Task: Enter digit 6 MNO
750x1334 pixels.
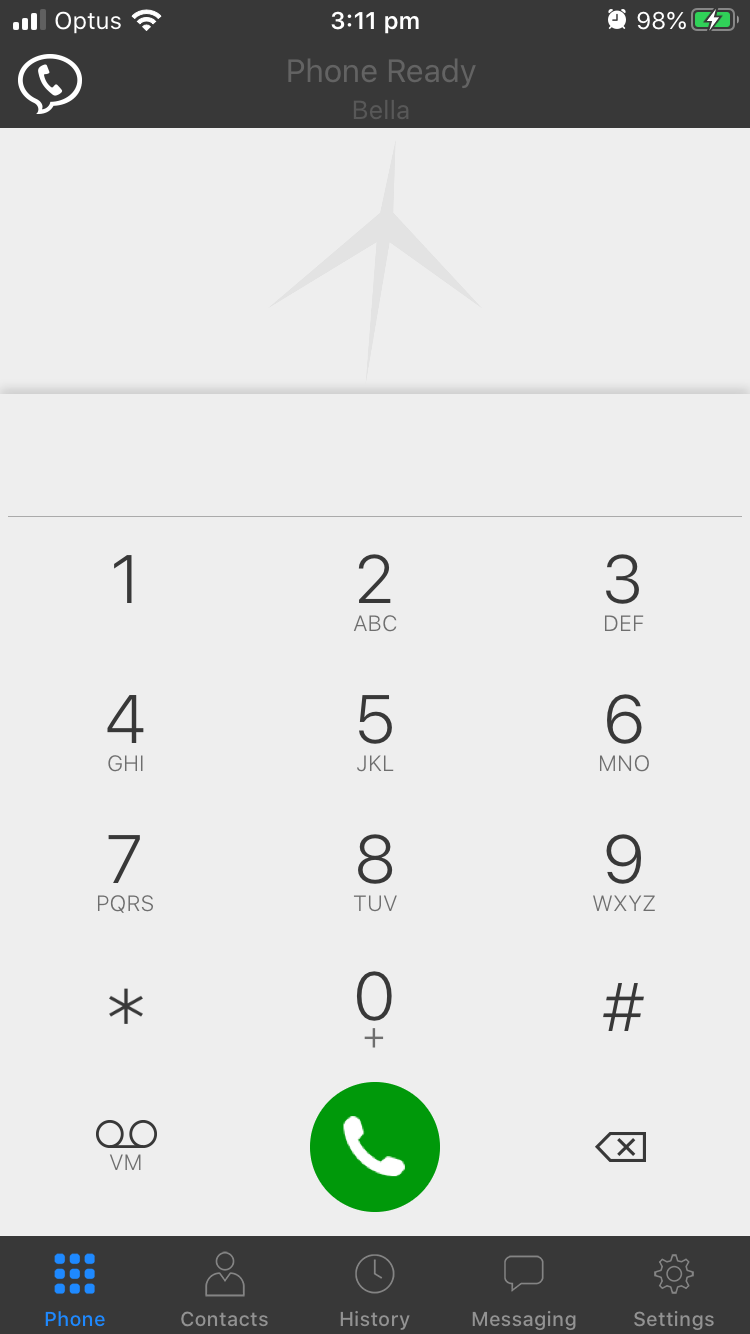Action: 623,732
